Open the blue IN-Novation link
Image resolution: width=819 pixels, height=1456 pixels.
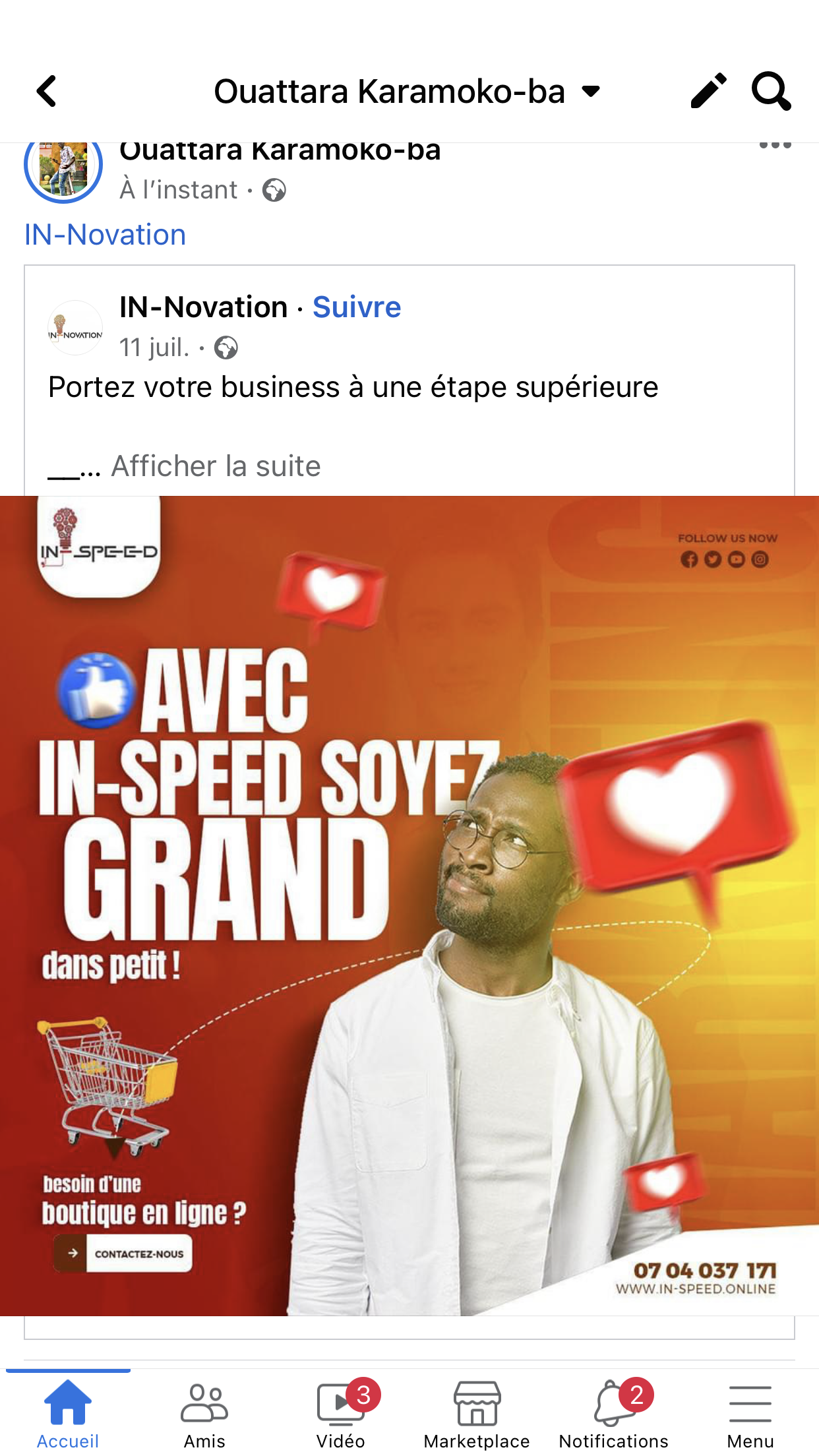pos(105,235)
